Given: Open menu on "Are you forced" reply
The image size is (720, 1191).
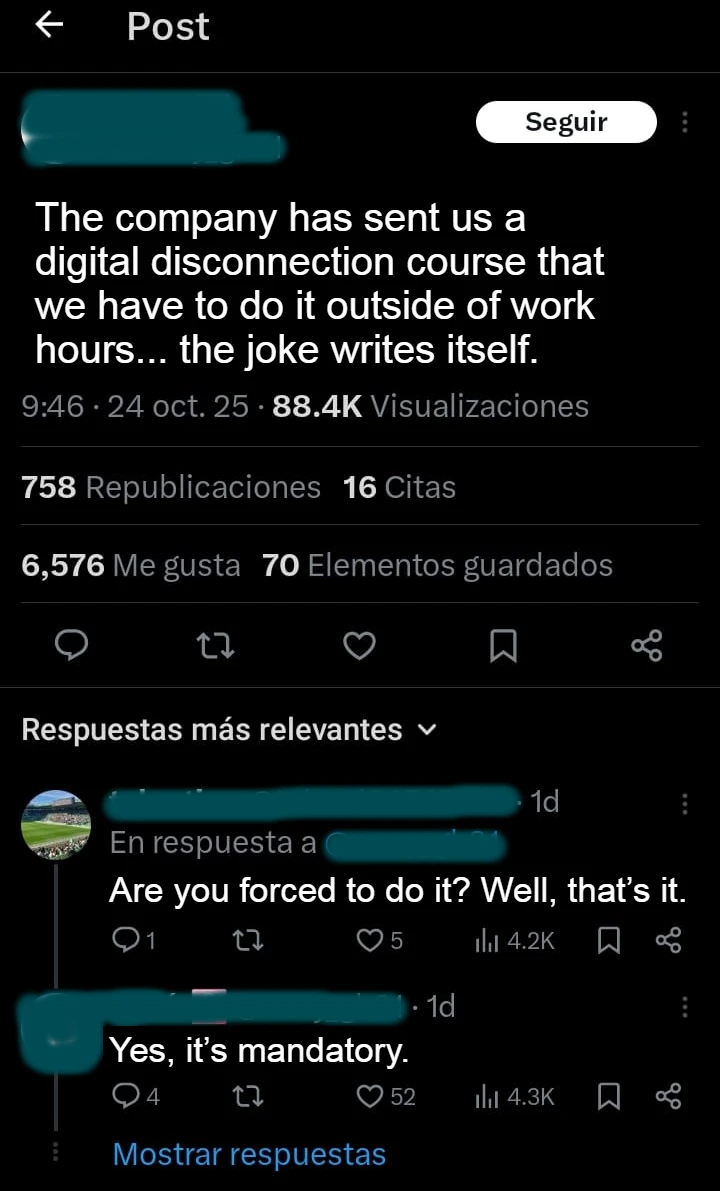Looking at the screenshot, I should [x=685, y=803].
